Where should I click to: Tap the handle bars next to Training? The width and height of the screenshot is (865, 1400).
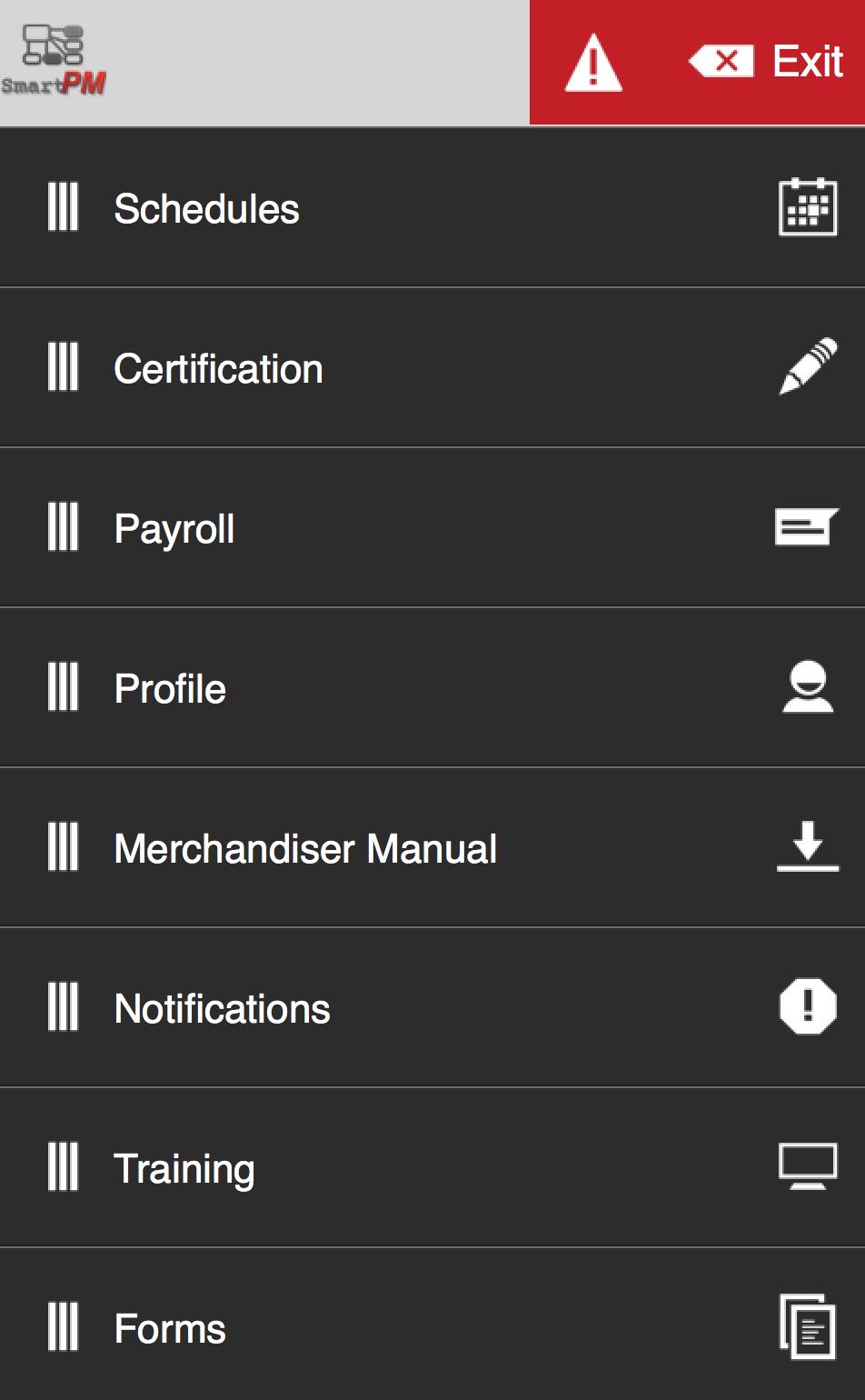(x=62, y=1167)
